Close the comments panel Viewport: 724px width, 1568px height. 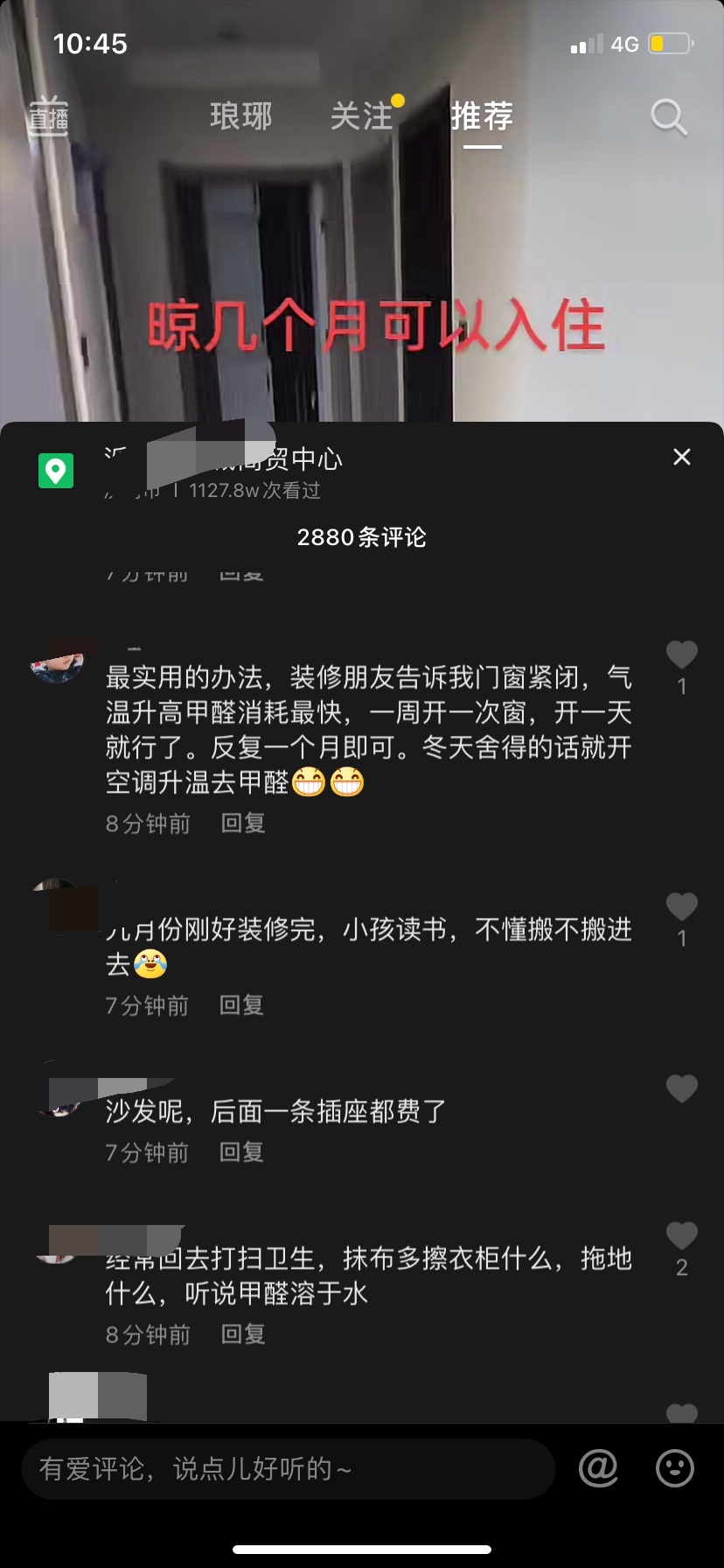point(682,457)
